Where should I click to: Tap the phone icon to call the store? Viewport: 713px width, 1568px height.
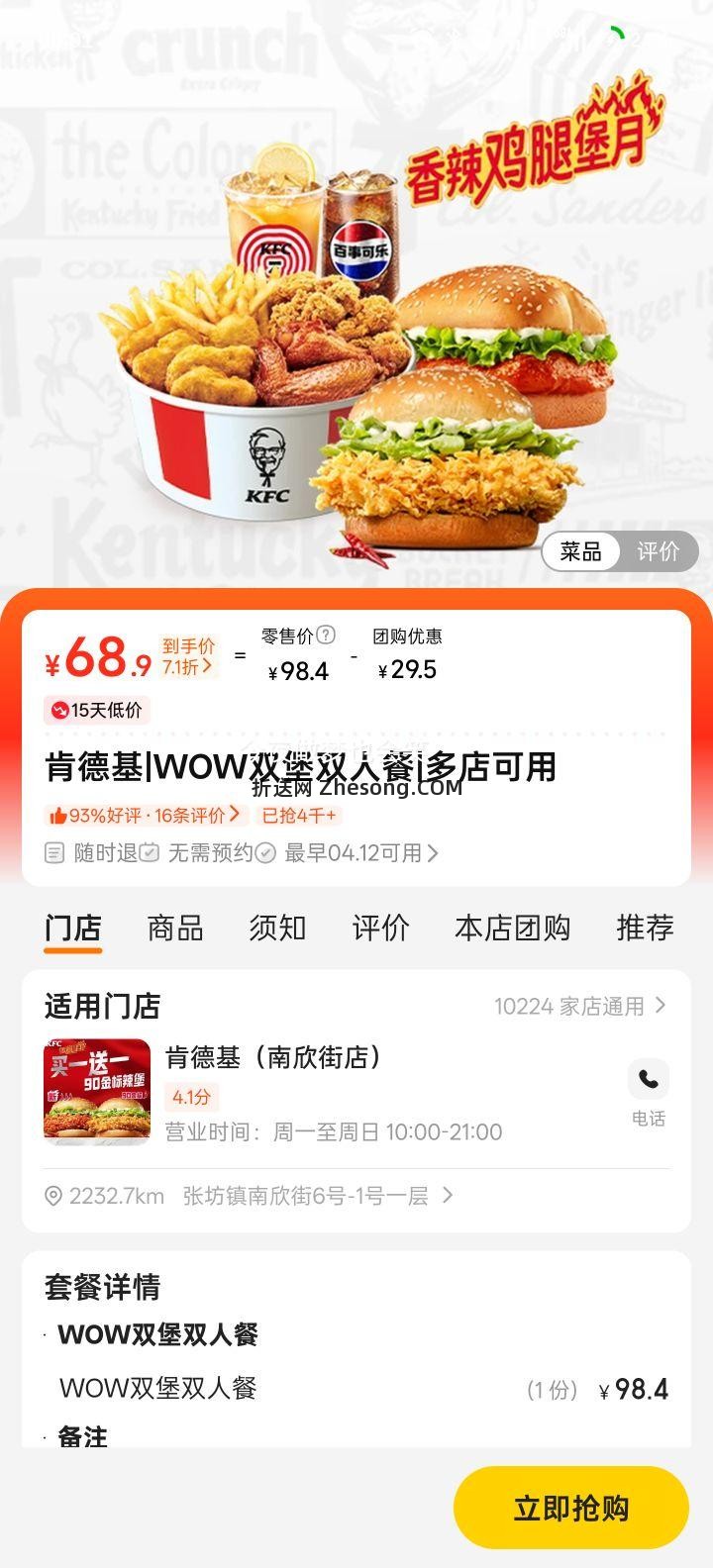(649, 1079)
